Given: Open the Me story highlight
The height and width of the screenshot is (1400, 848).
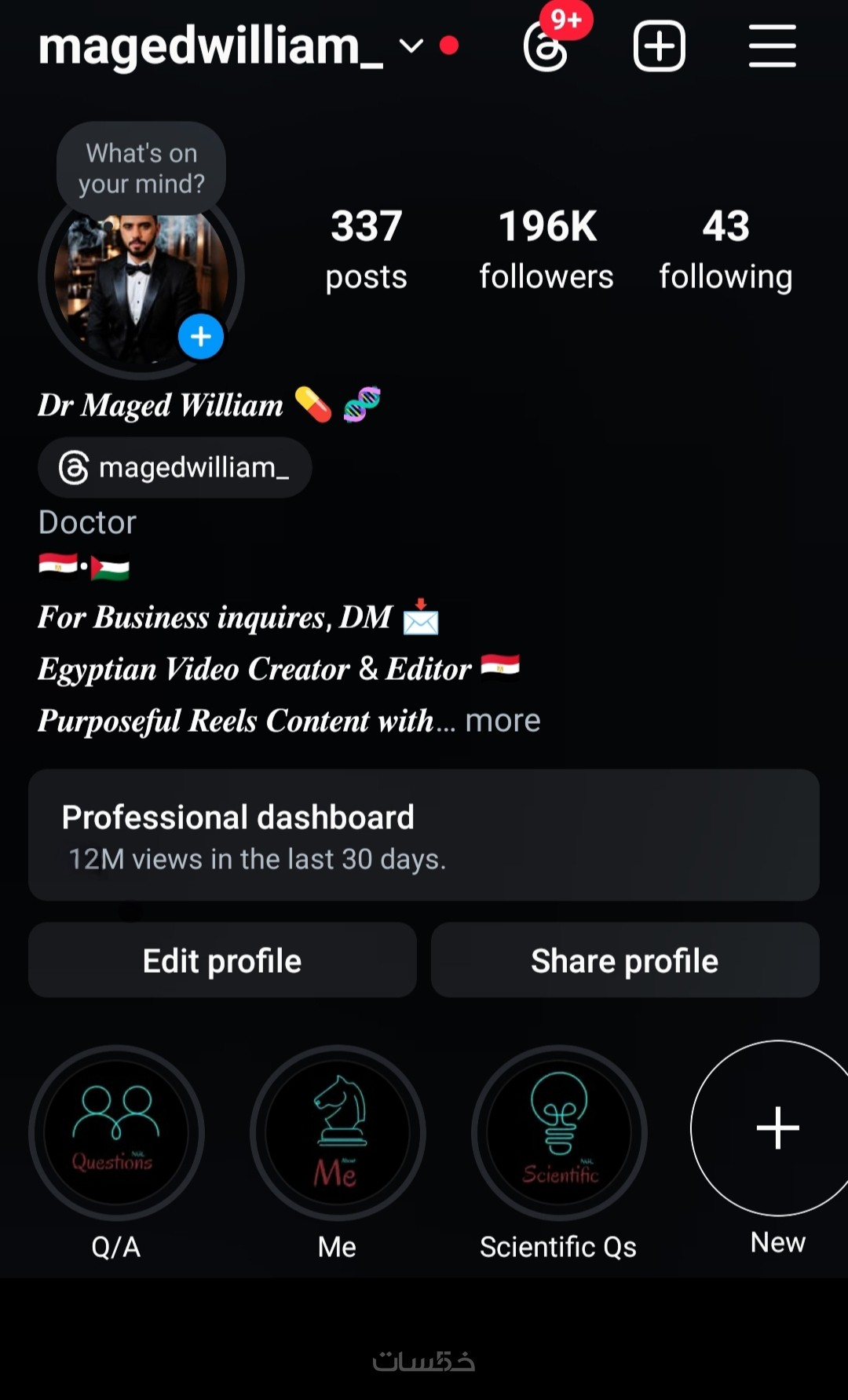Looking at the screenshot, I should pyautogui.click(x=338, y=1132).
